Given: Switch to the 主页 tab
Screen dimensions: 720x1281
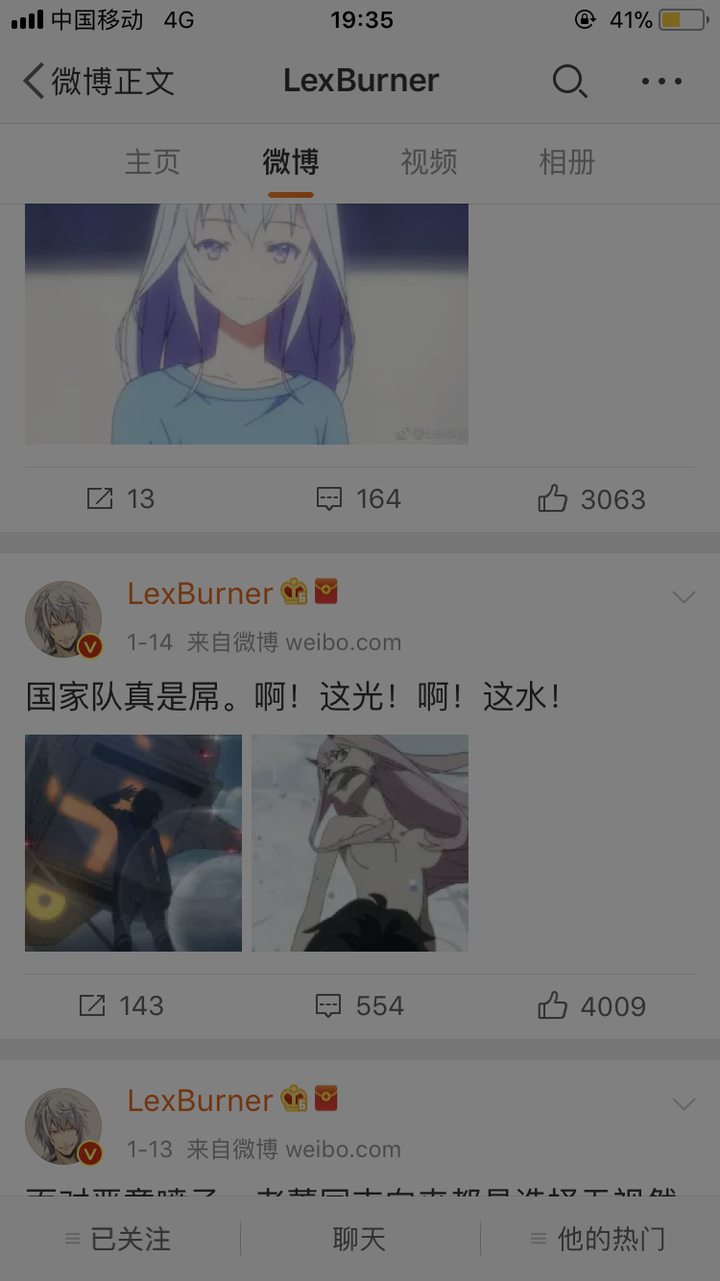Looking at the screenshot, I should coord(152,162).
